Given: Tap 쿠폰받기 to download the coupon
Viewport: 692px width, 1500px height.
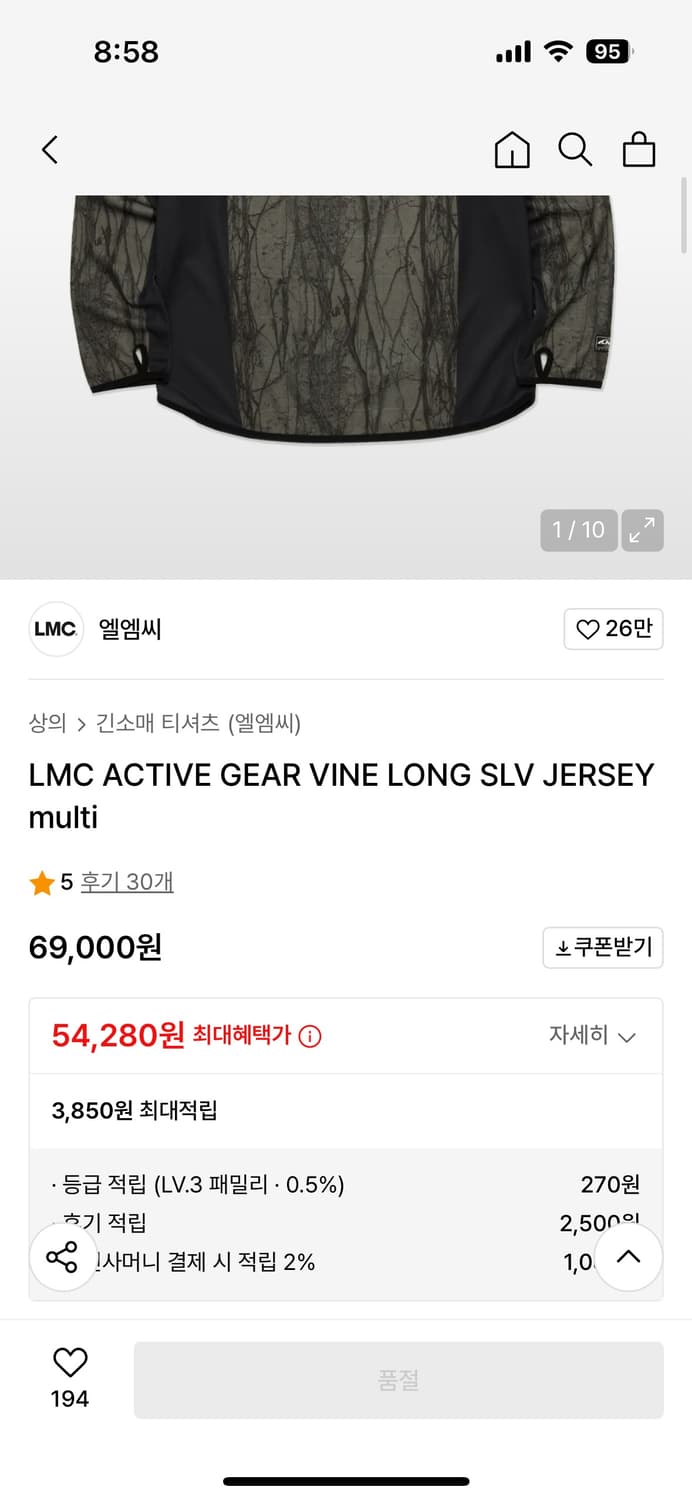Looking at the screenshot, I should click(603, 948).
